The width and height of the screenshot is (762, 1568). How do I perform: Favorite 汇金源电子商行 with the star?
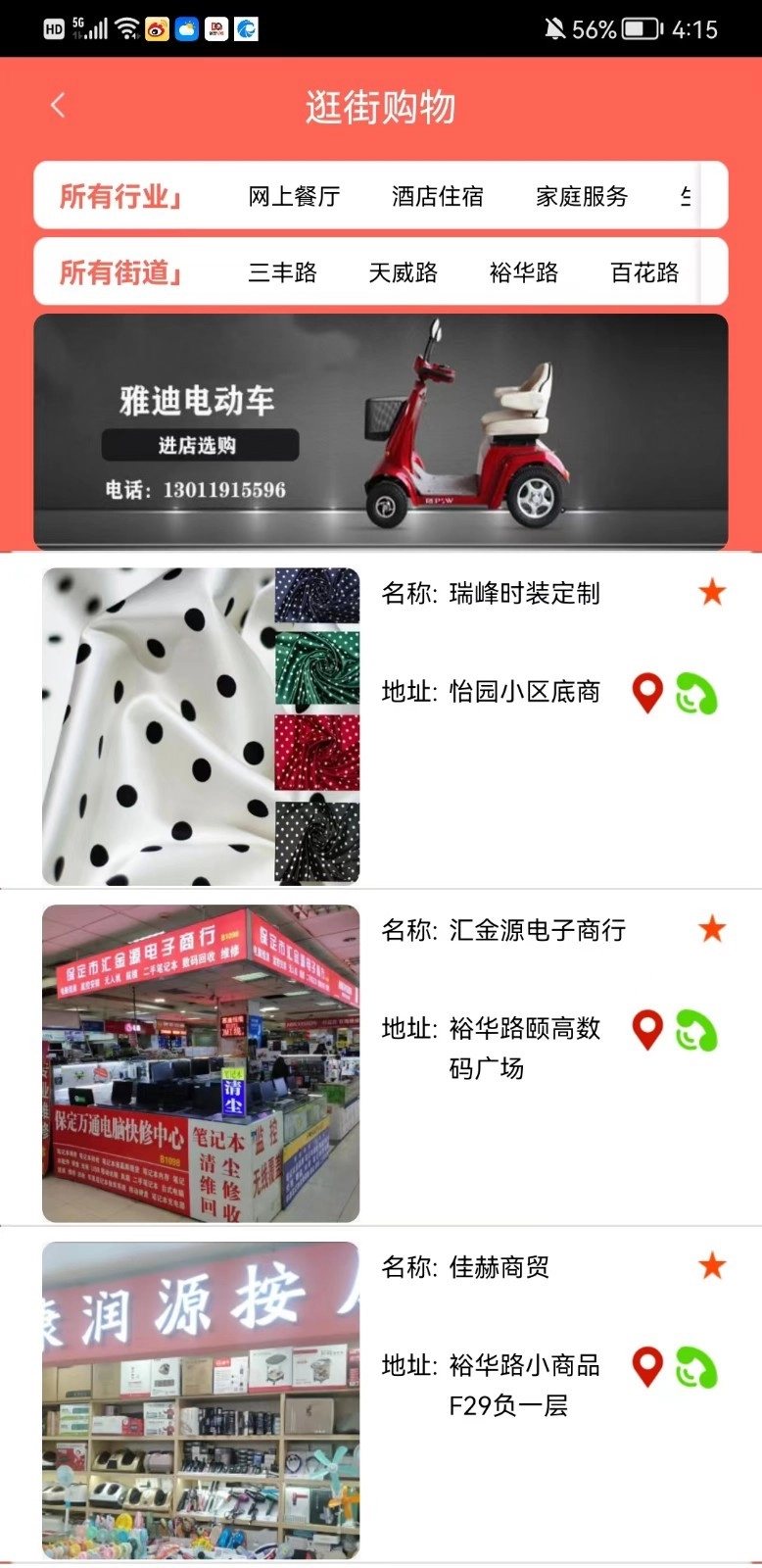coord(712,929)
